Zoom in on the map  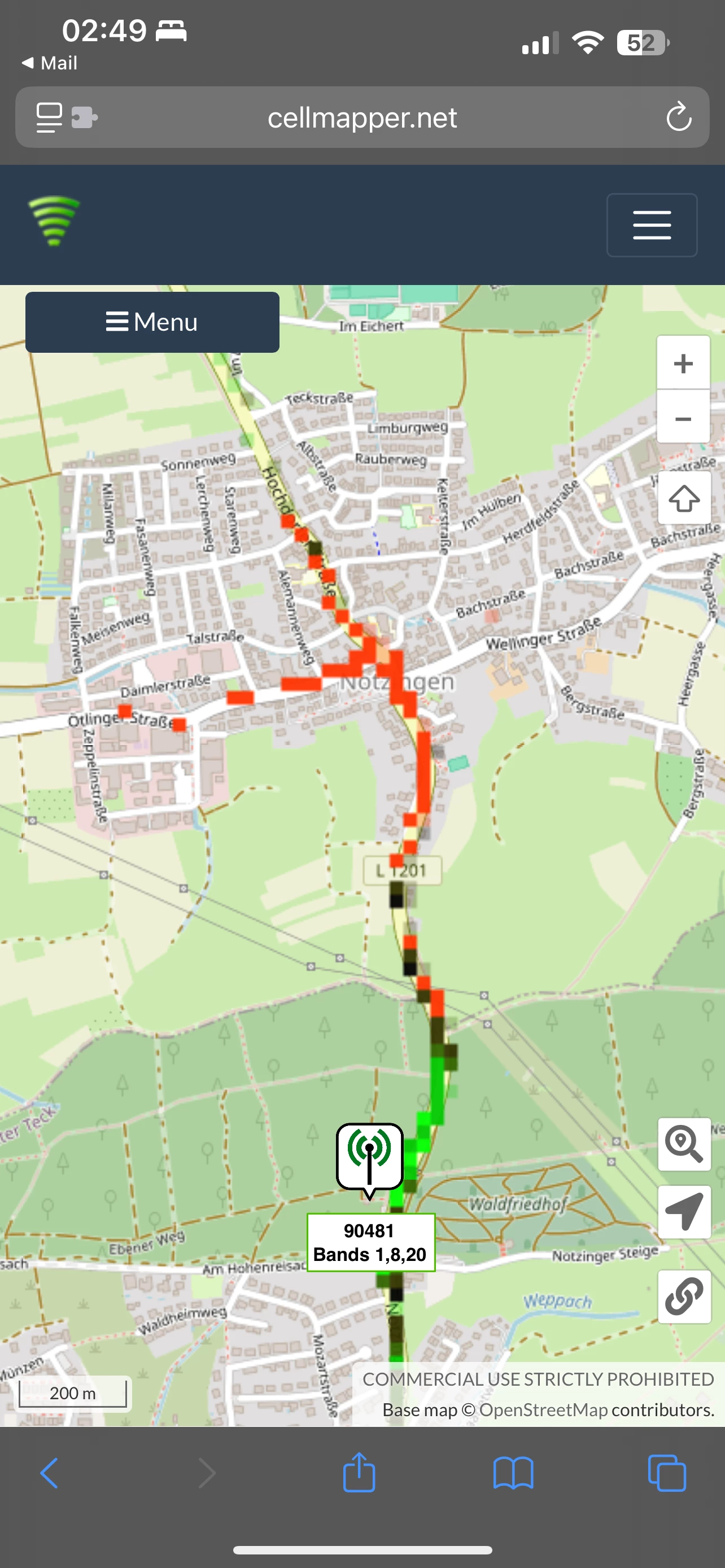click(x=683, y=363)
